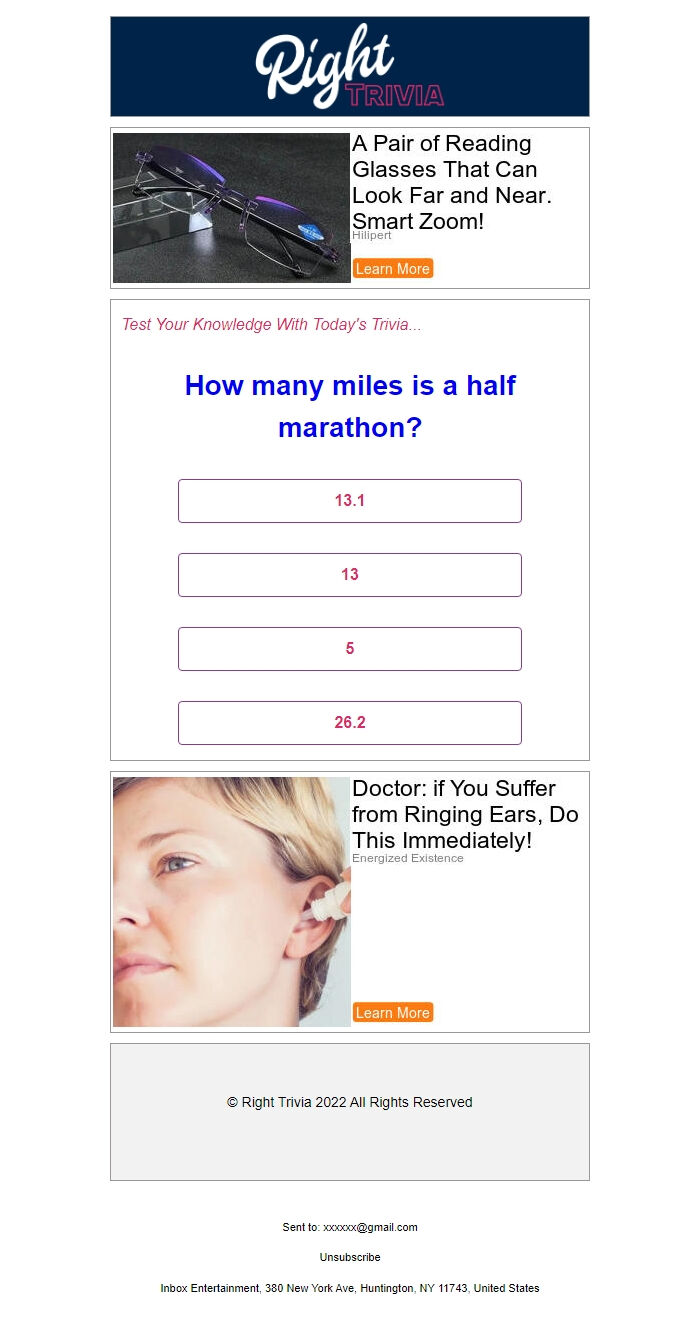Unsubscribe from this newsletter
This screenshot has width=700, height=1334.
[x=350, y=1257]
